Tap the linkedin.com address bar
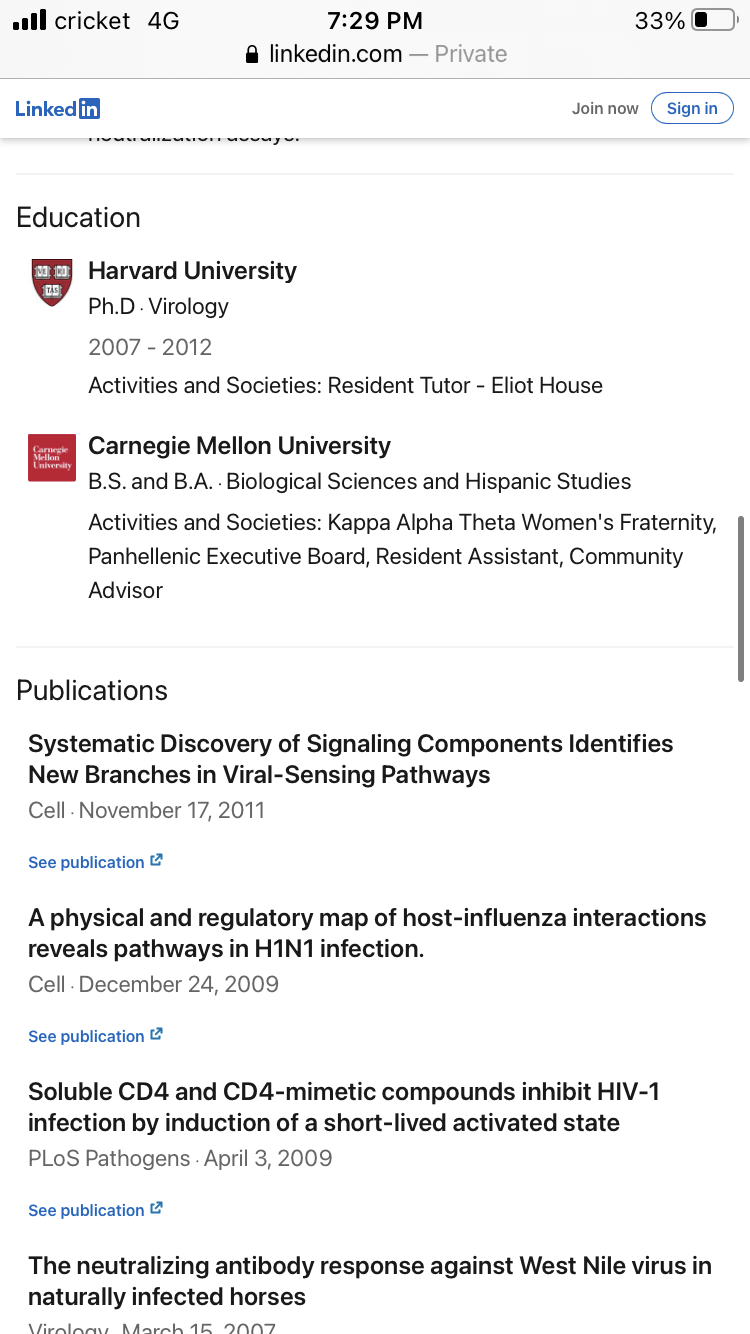Image resolution: width=750 pixels, height=1334 pixels. click(375, 54)
